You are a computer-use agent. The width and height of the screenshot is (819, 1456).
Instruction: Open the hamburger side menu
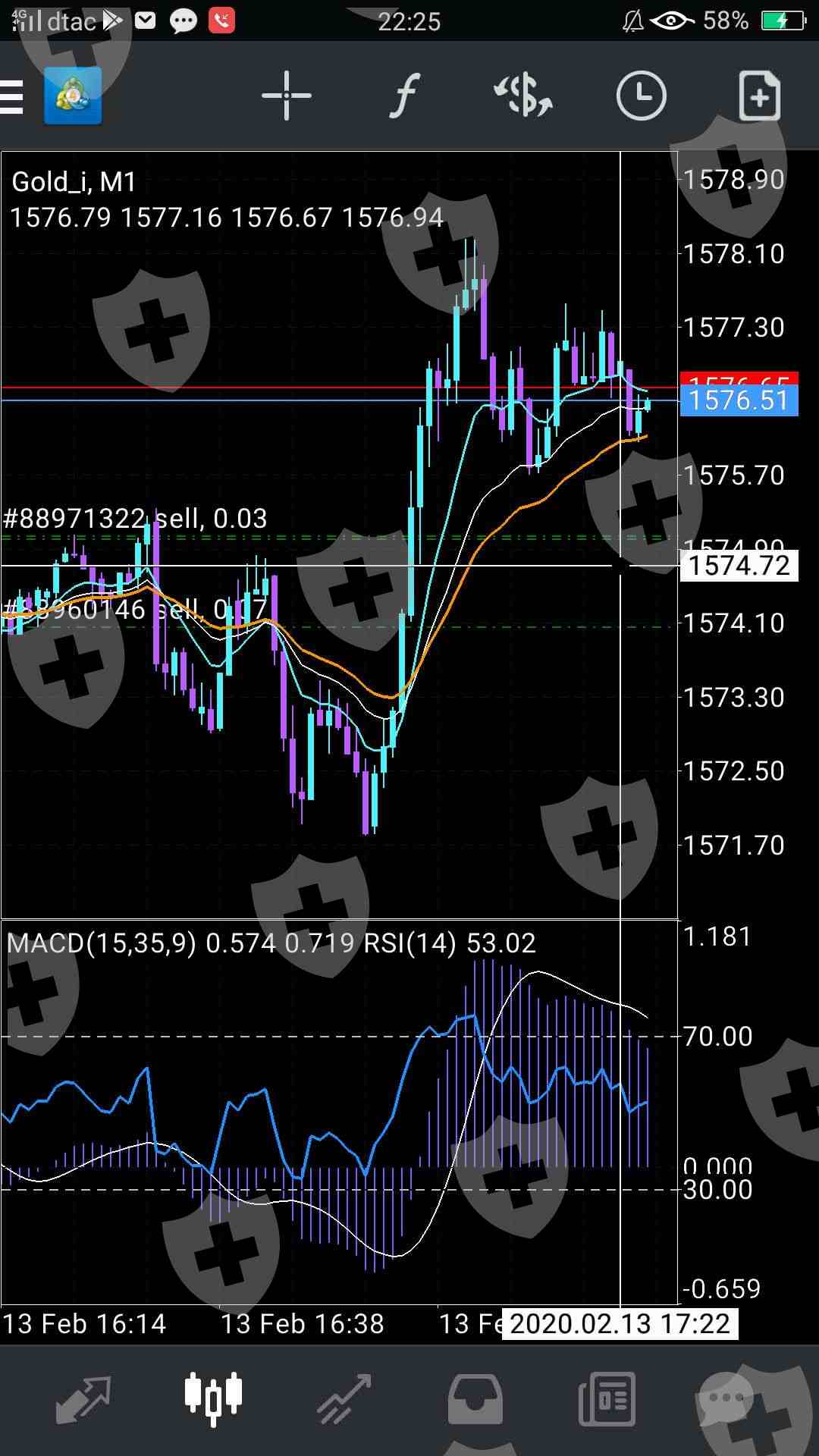(11, 96)
